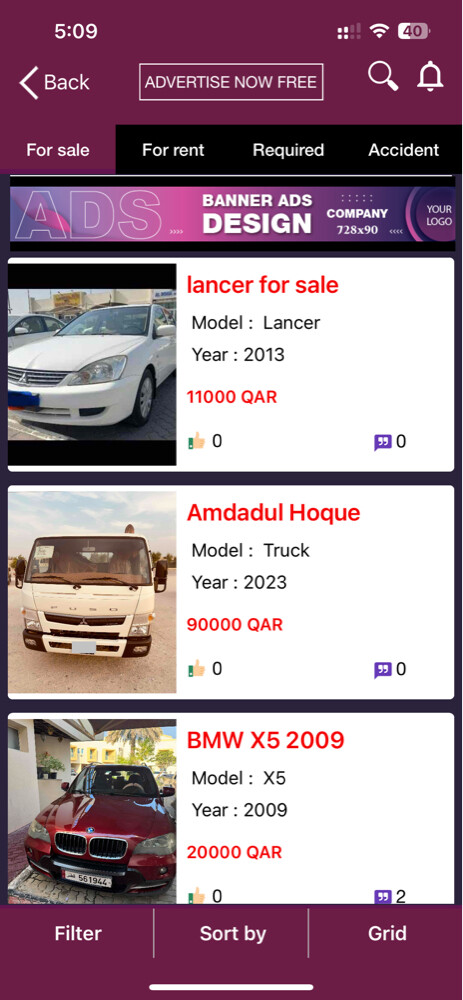The width and height of the screenshot is (463, 1000).
Task: Open the Amdadul Hoque truck listing
Action: (x=231, y=592)
